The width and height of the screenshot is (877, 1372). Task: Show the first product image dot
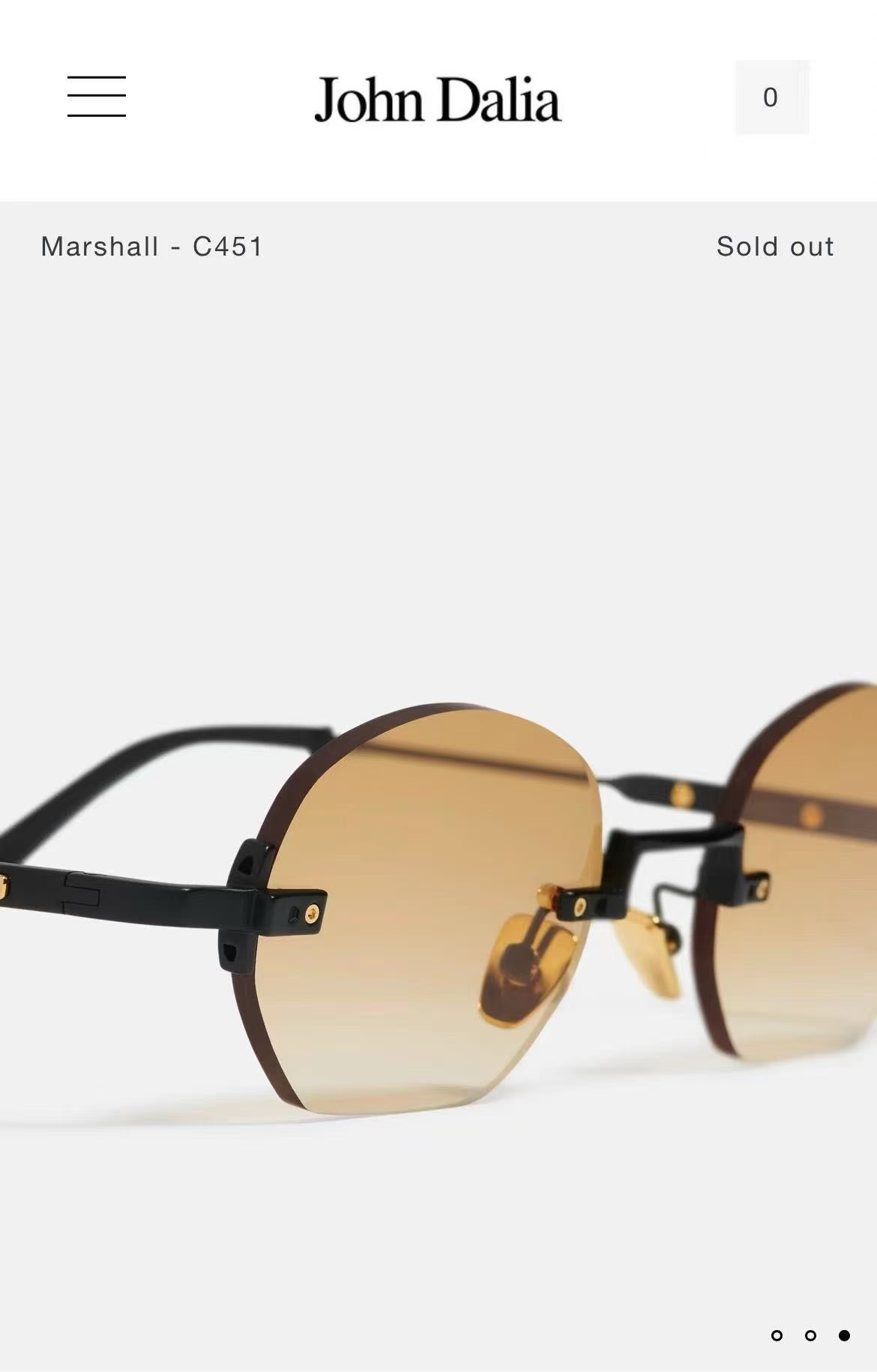[777, 1335]
